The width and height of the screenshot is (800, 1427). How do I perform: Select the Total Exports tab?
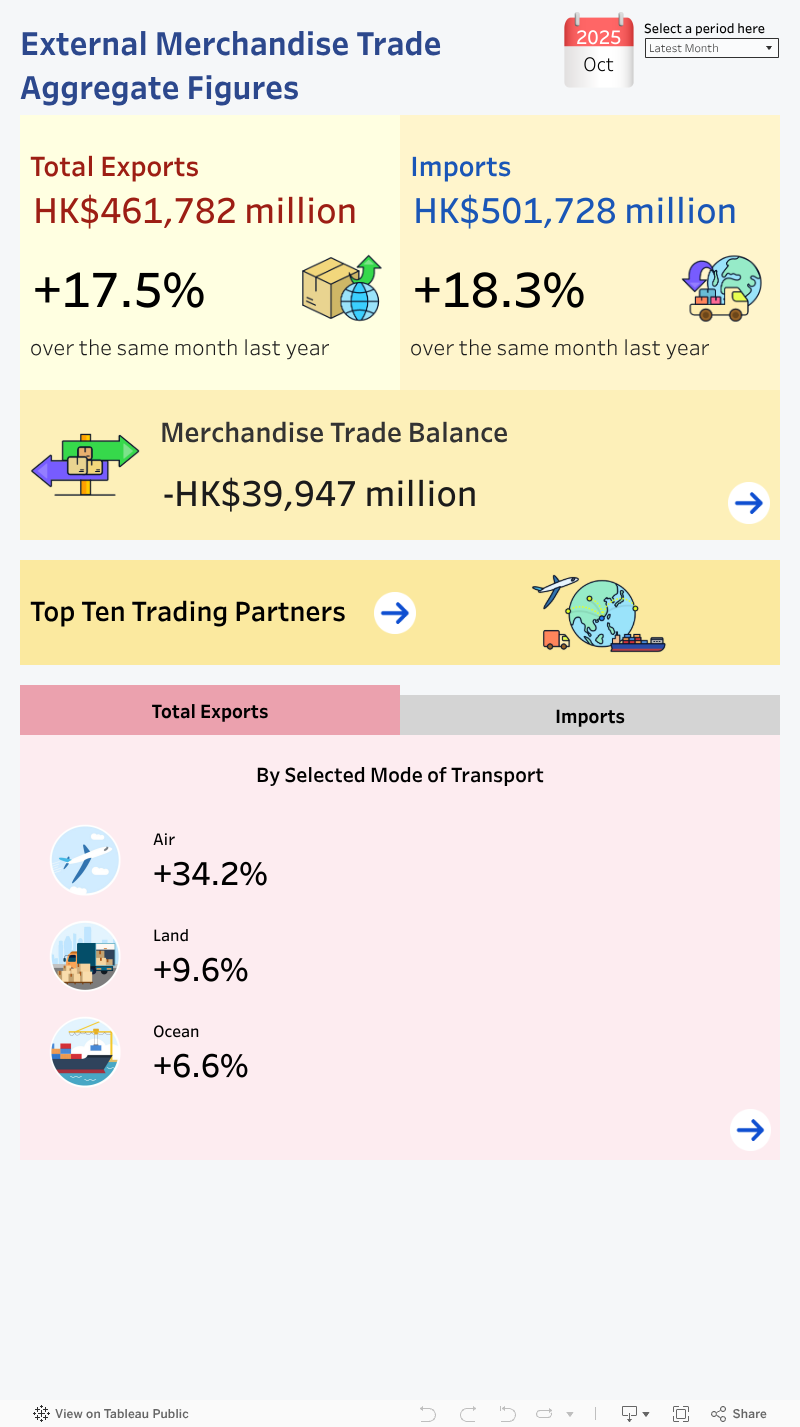click(x=210, y=711)
